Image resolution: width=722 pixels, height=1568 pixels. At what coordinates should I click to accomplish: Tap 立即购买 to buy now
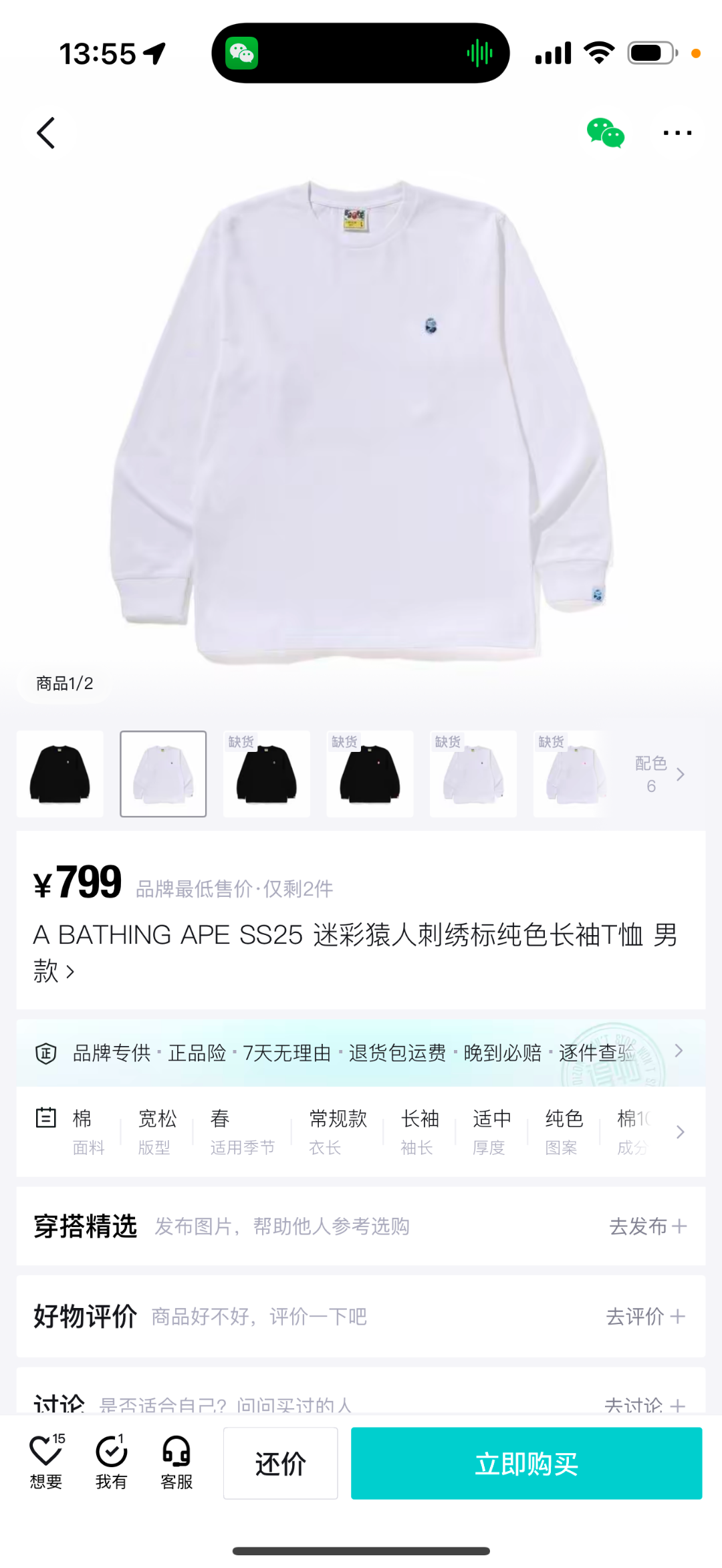[526, 1463]
